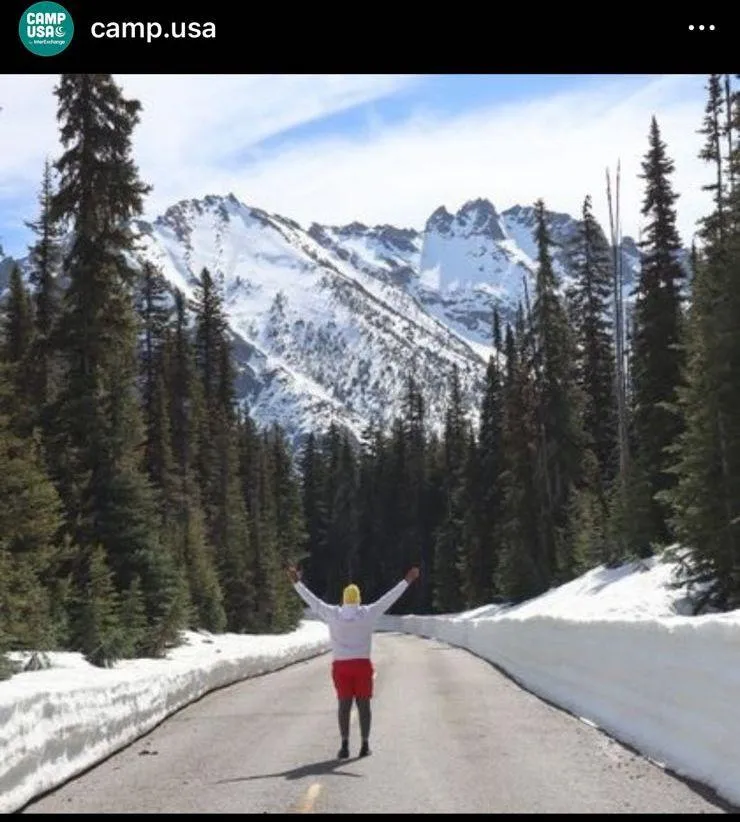Open the post photo full view
Image resolution: width=740 pixels, height=822 pixels.
pyautogui.click(x=370, y=443)
